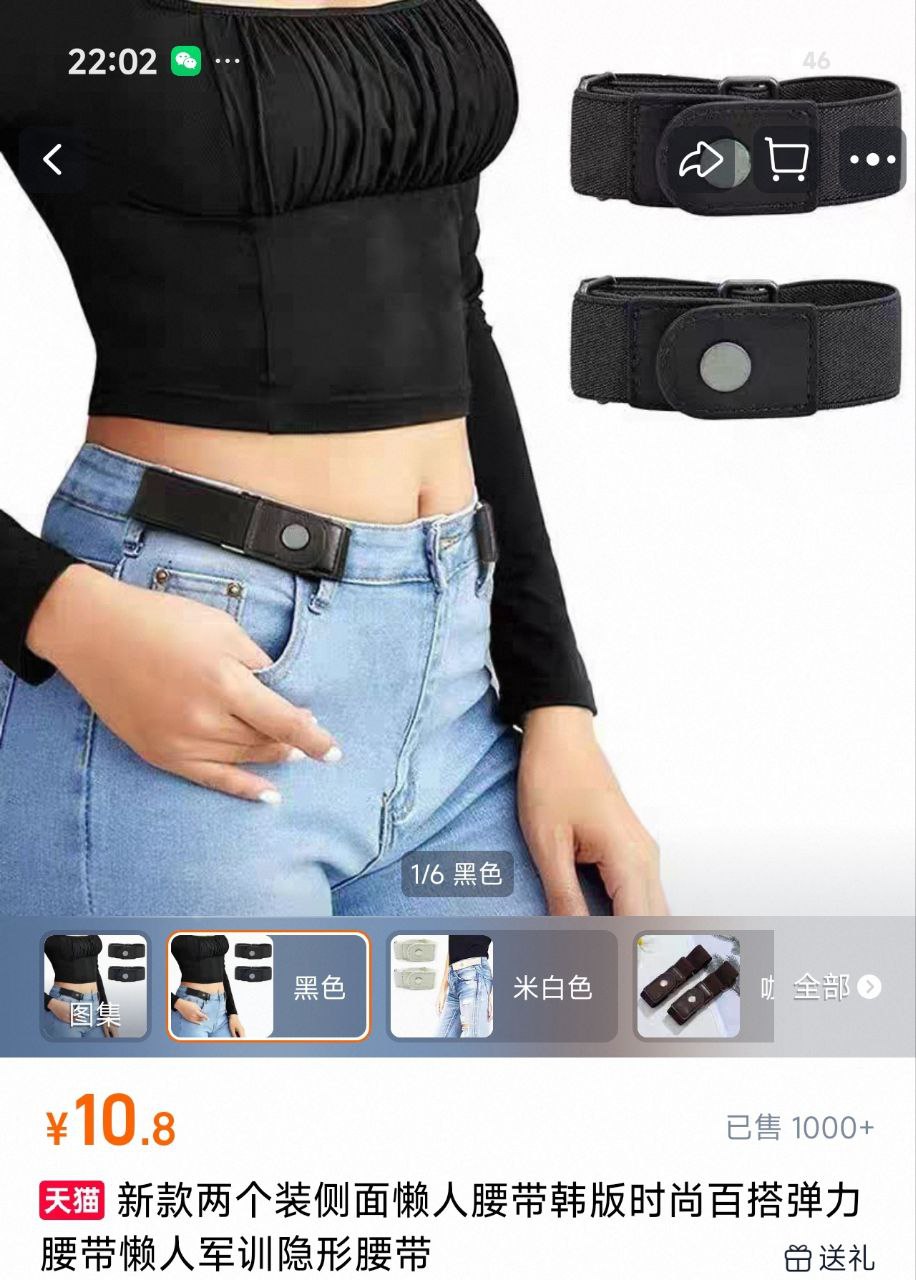The height and width of the screenshot is (1280, 916).
Task: Go back to the previous page
Action: 52,159
